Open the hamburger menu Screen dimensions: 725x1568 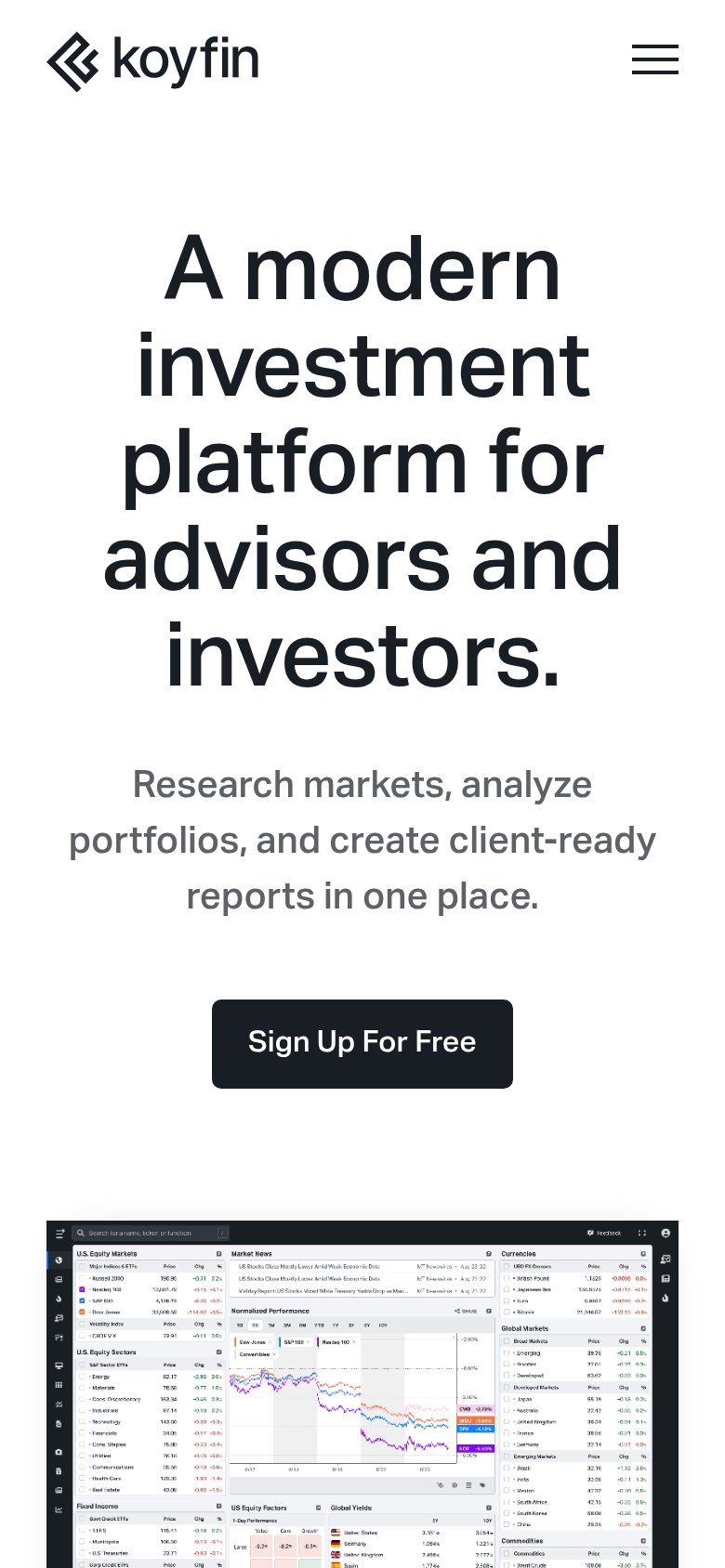(655, 59)
